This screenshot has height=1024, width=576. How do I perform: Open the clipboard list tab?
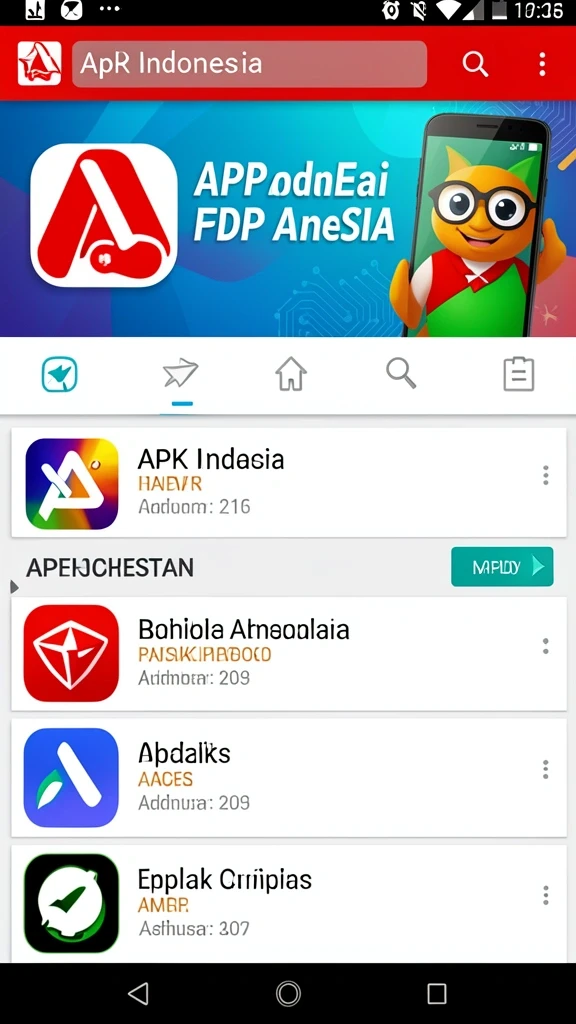[x=519, y=374]
